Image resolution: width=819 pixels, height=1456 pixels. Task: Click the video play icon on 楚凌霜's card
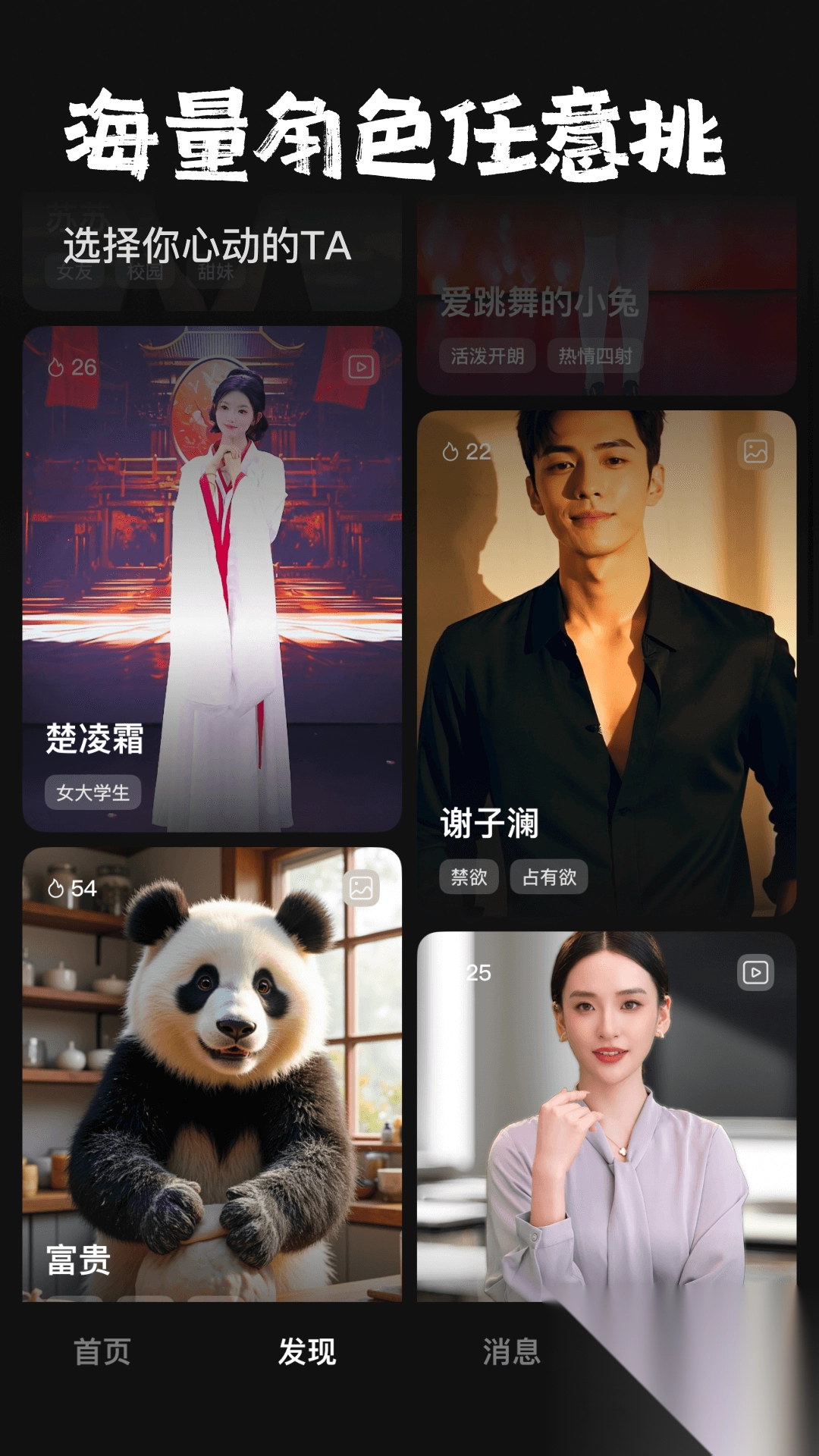362,366
